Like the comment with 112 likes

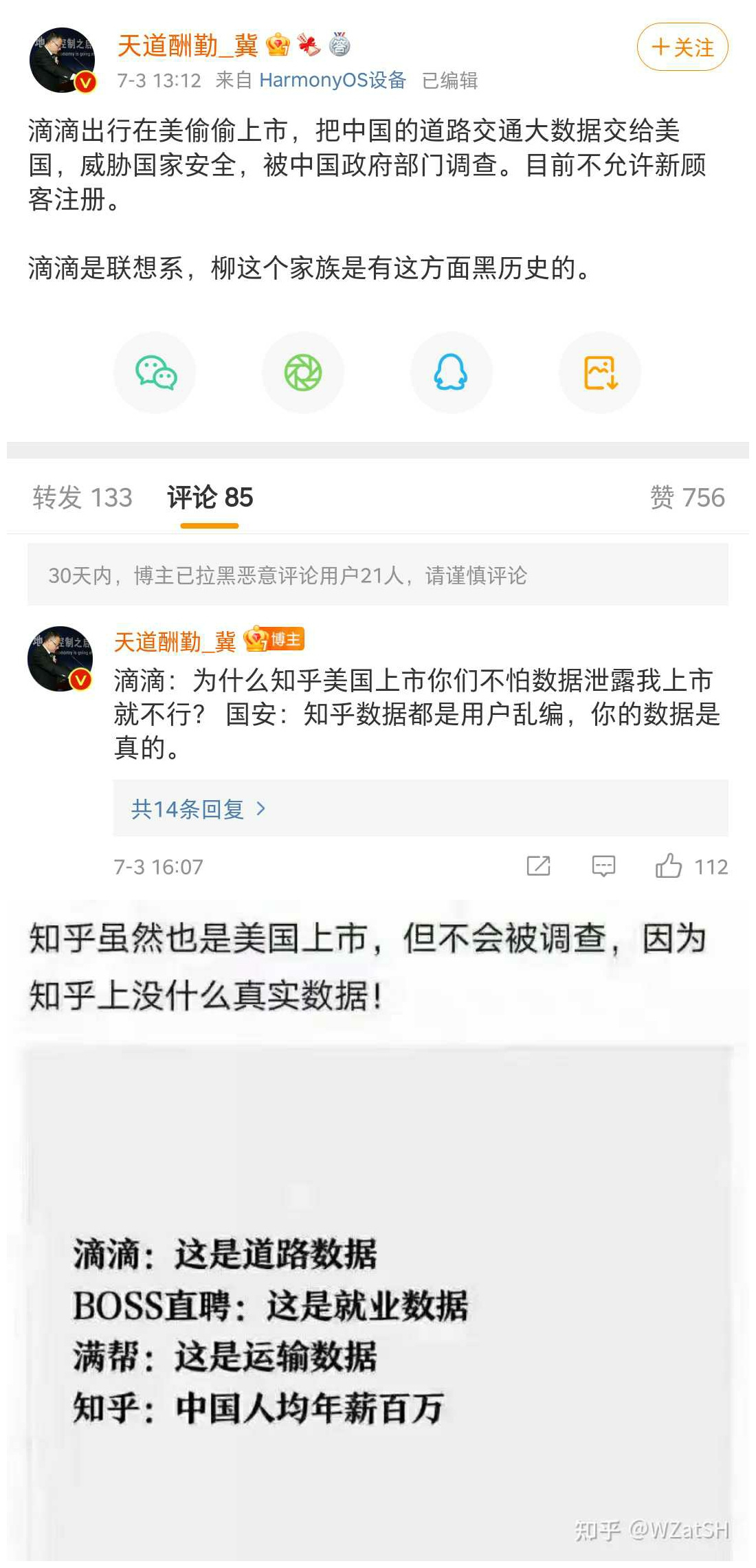tap(669, 866)
